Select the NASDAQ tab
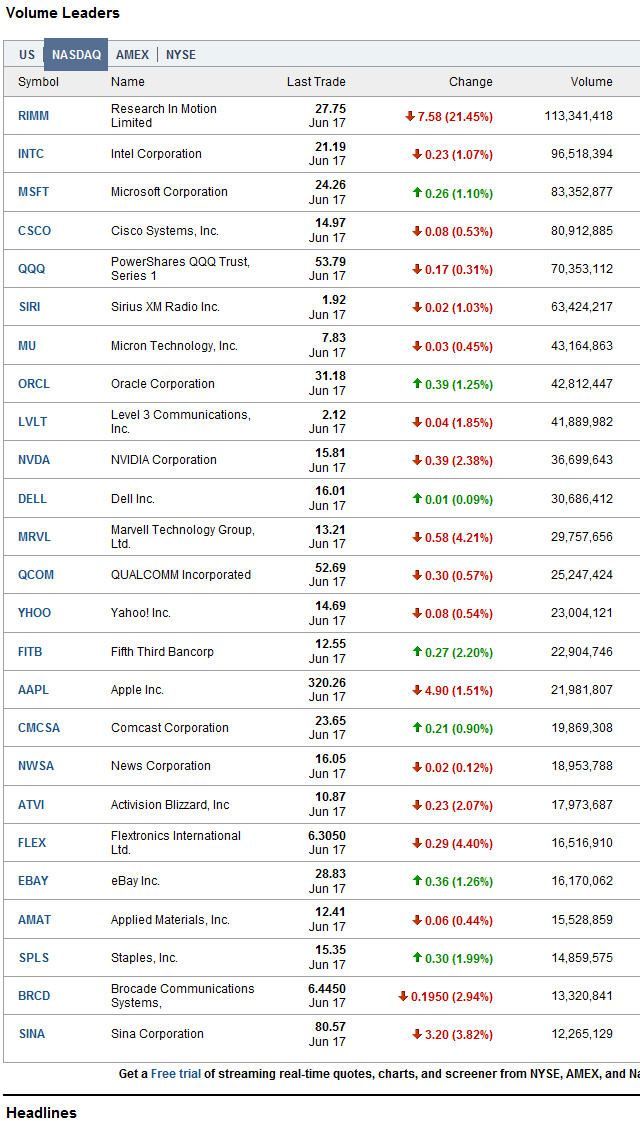Image resolution: width=640 pixels, height=1121 pixels. [x=76, y=55]
